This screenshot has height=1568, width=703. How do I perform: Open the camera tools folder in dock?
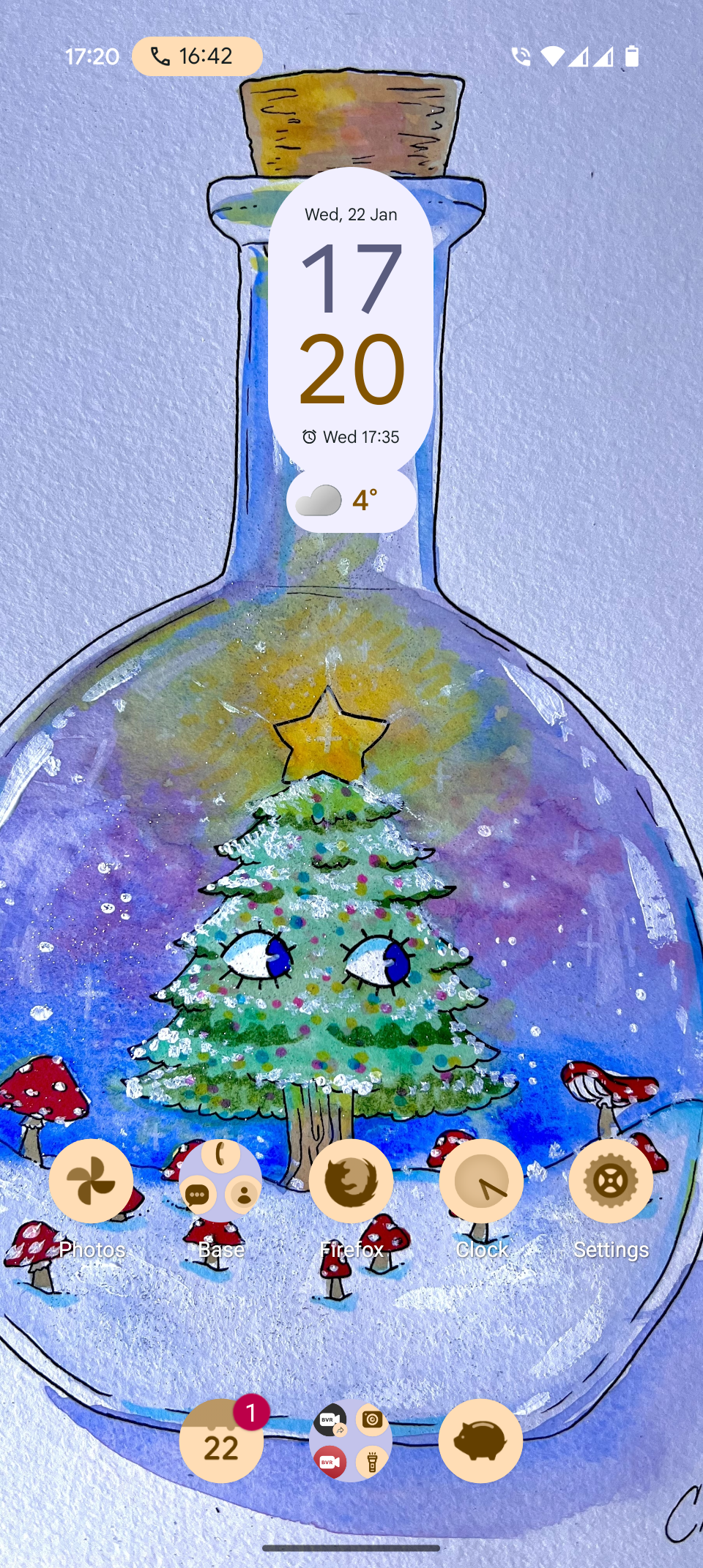click(351, 1441)
